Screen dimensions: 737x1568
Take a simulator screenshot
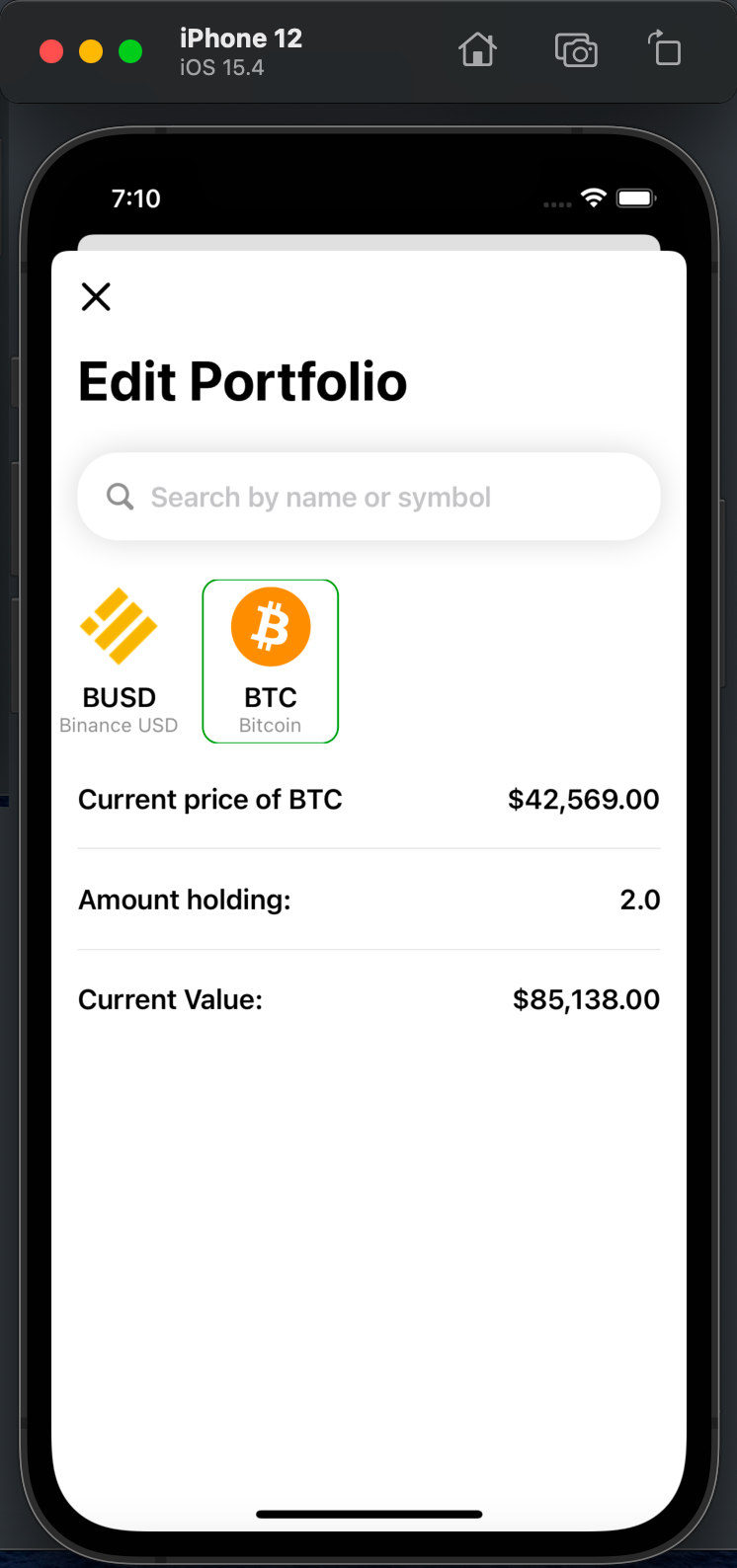(x=576, y=49)
